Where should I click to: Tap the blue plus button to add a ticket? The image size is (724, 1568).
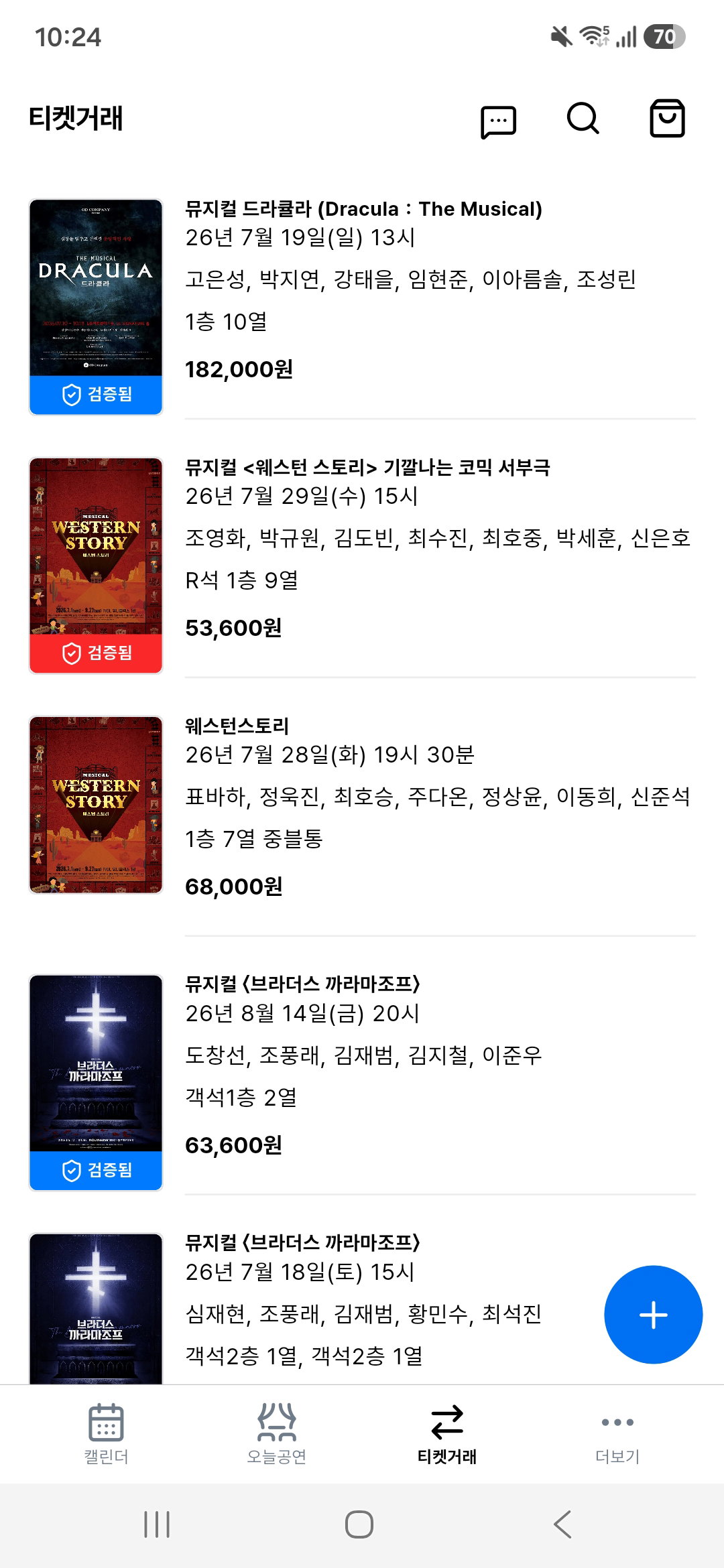[x=653, y=1314]
